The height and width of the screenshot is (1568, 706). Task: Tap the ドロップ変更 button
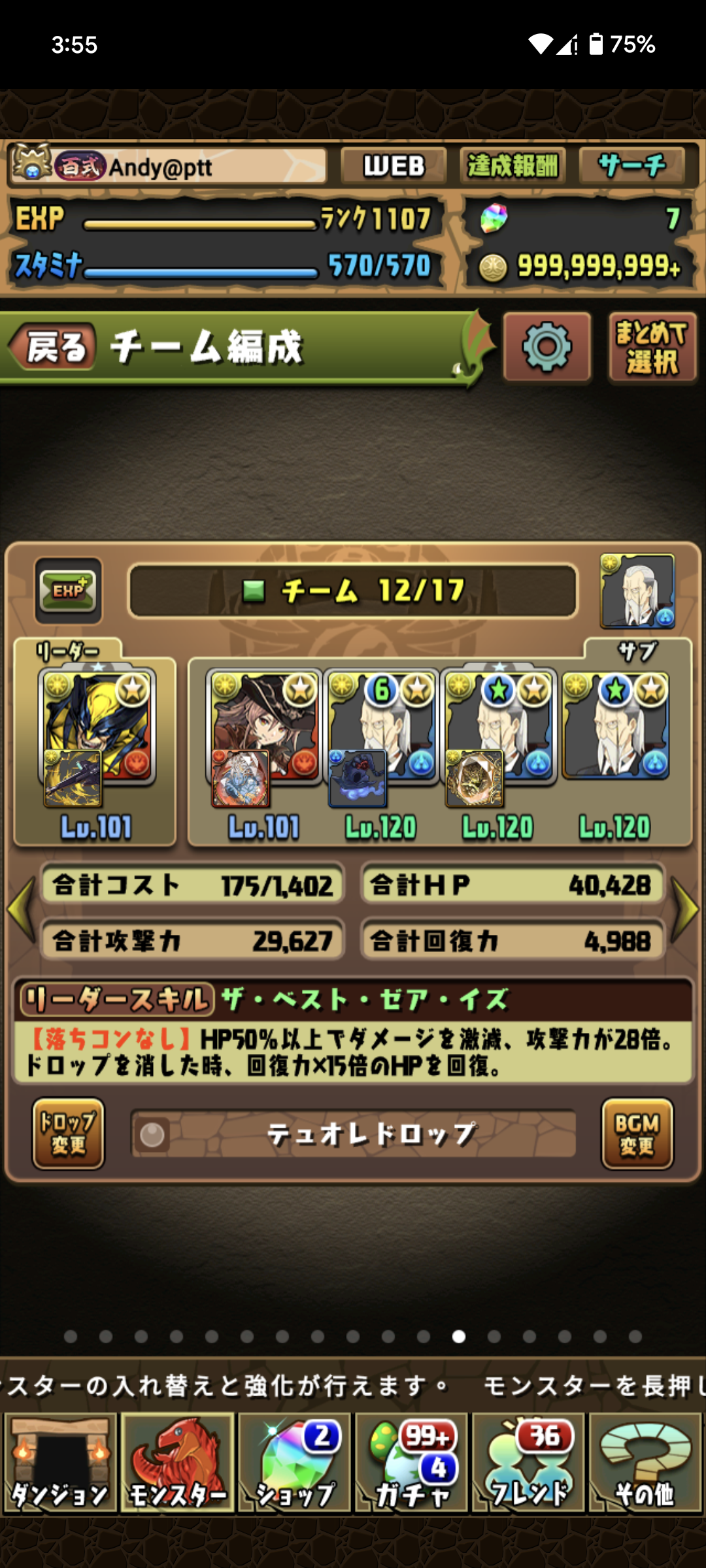[68, 1134]
